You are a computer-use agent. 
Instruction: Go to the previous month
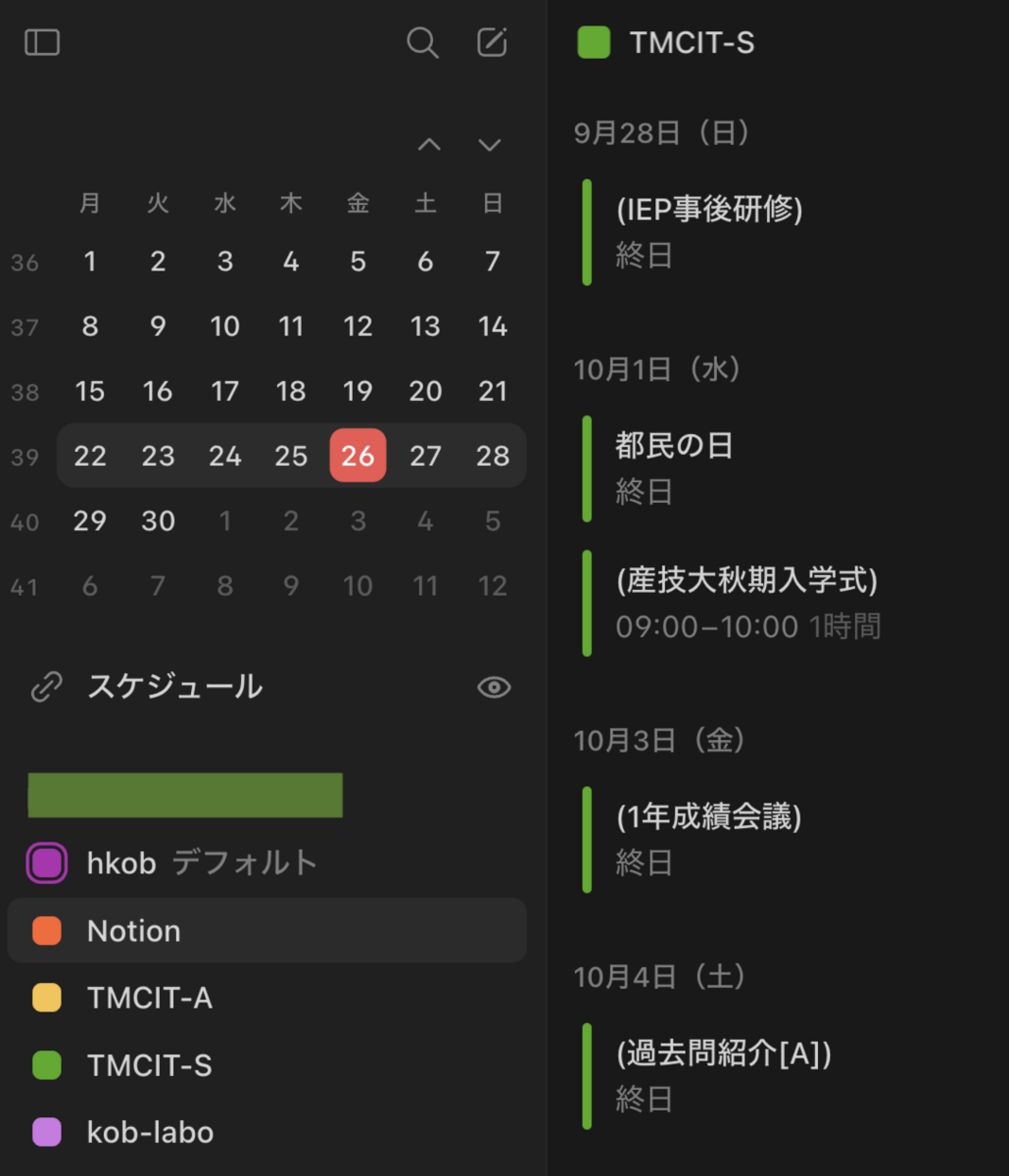pyautogui.click(x=429, y=144)
